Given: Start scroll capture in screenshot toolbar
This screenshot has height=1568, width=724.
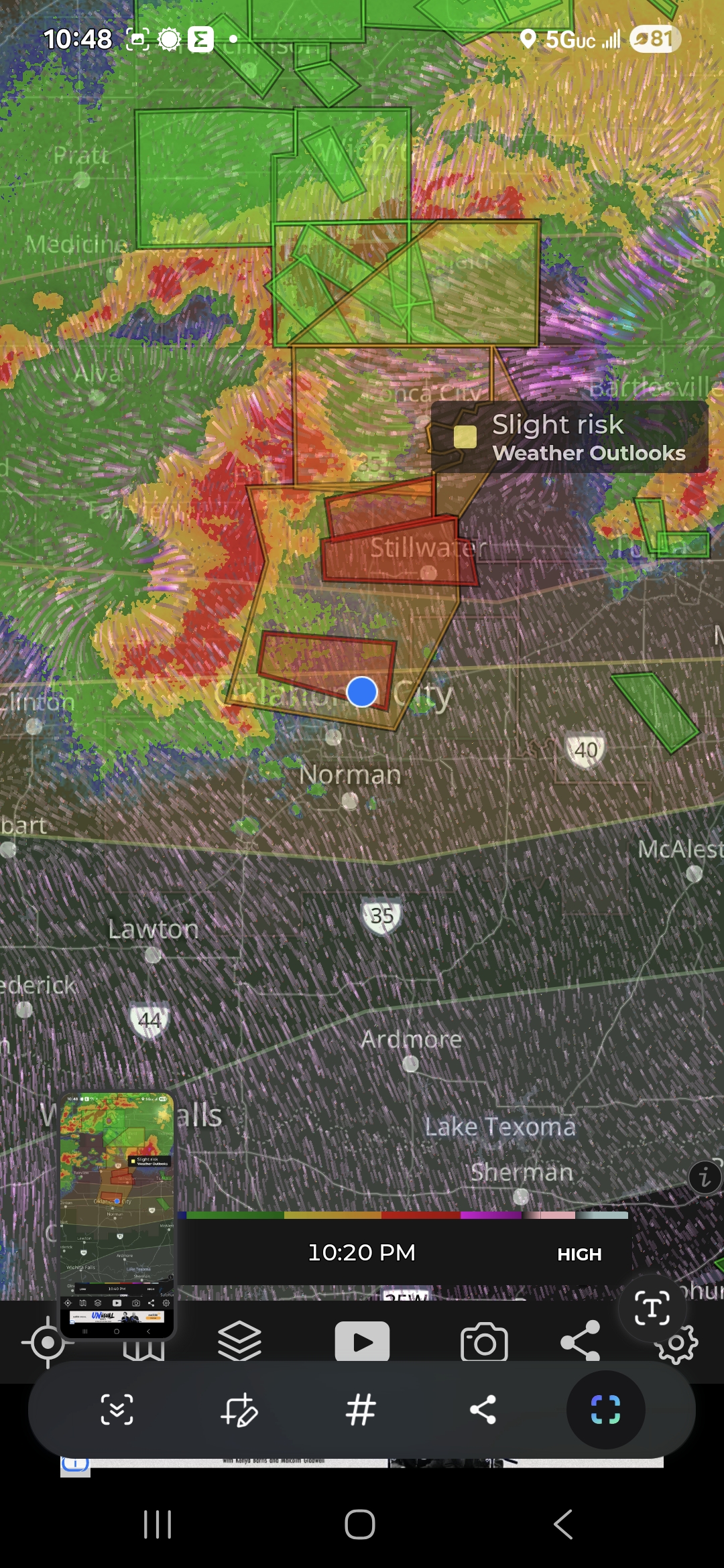Looking at the screenshot, I should click(117, 1409).
